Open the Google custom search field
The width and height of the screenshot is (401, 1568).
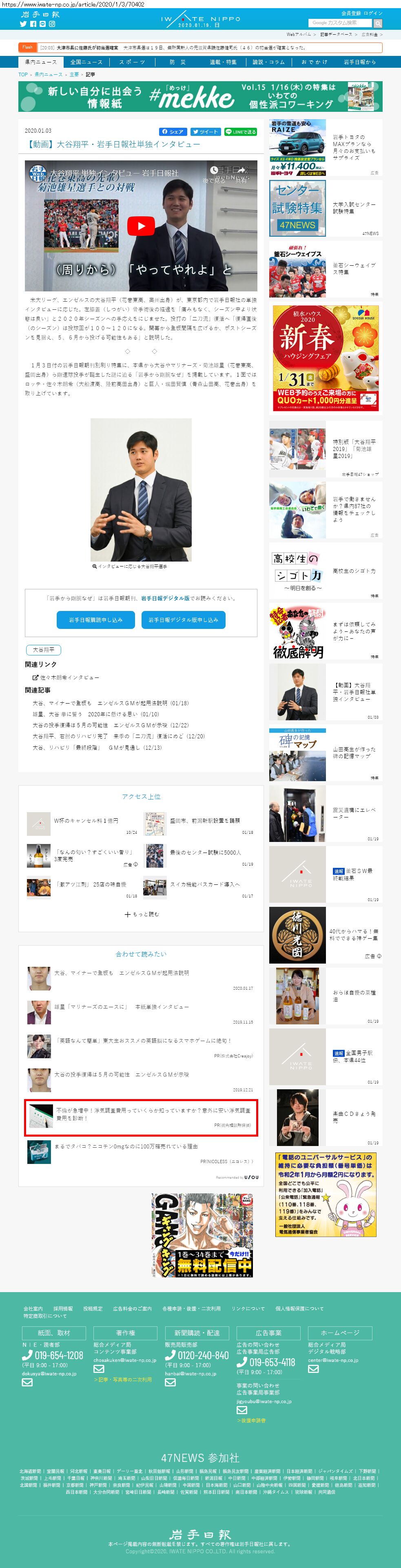pos(339,23)
